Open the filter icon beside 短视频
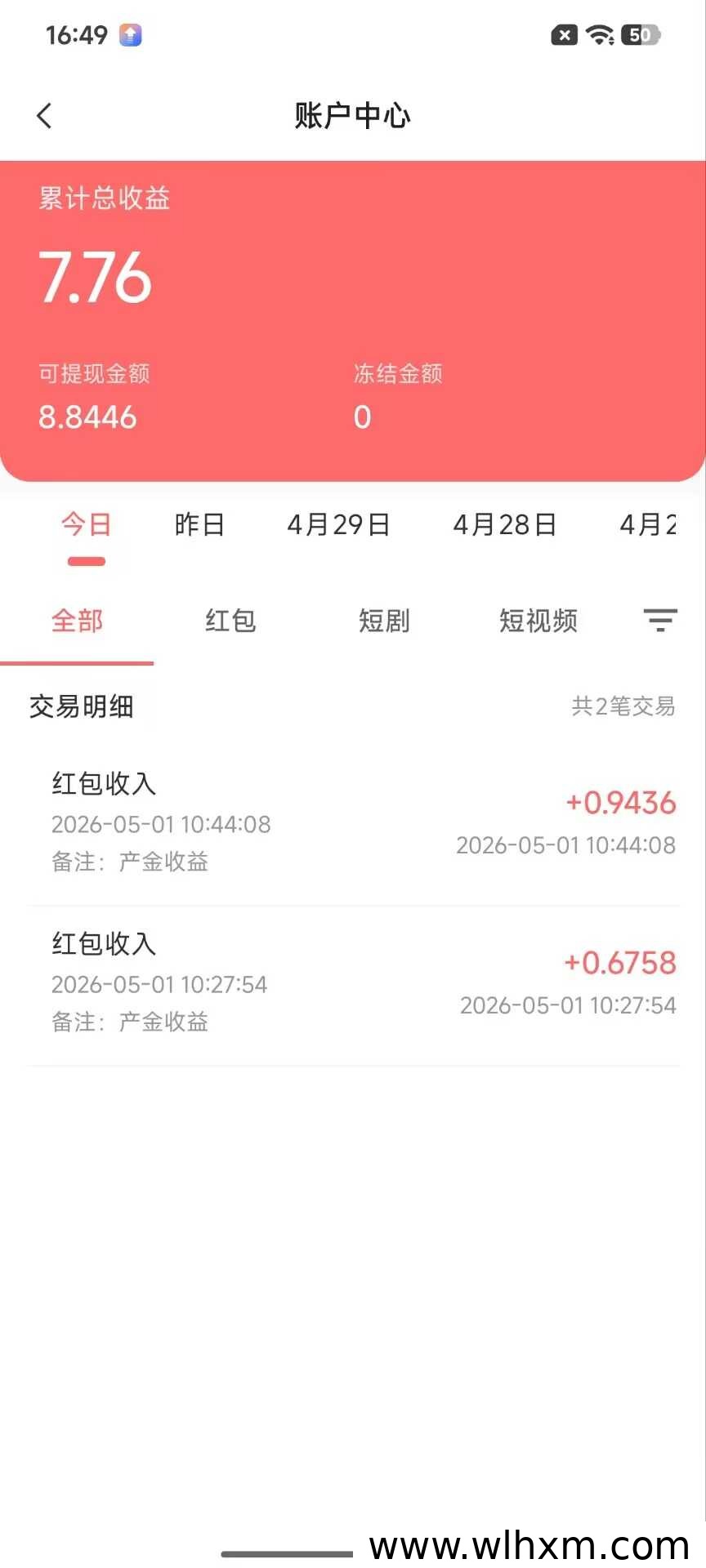Viewport: 706px width, 1568px height. 660,621
